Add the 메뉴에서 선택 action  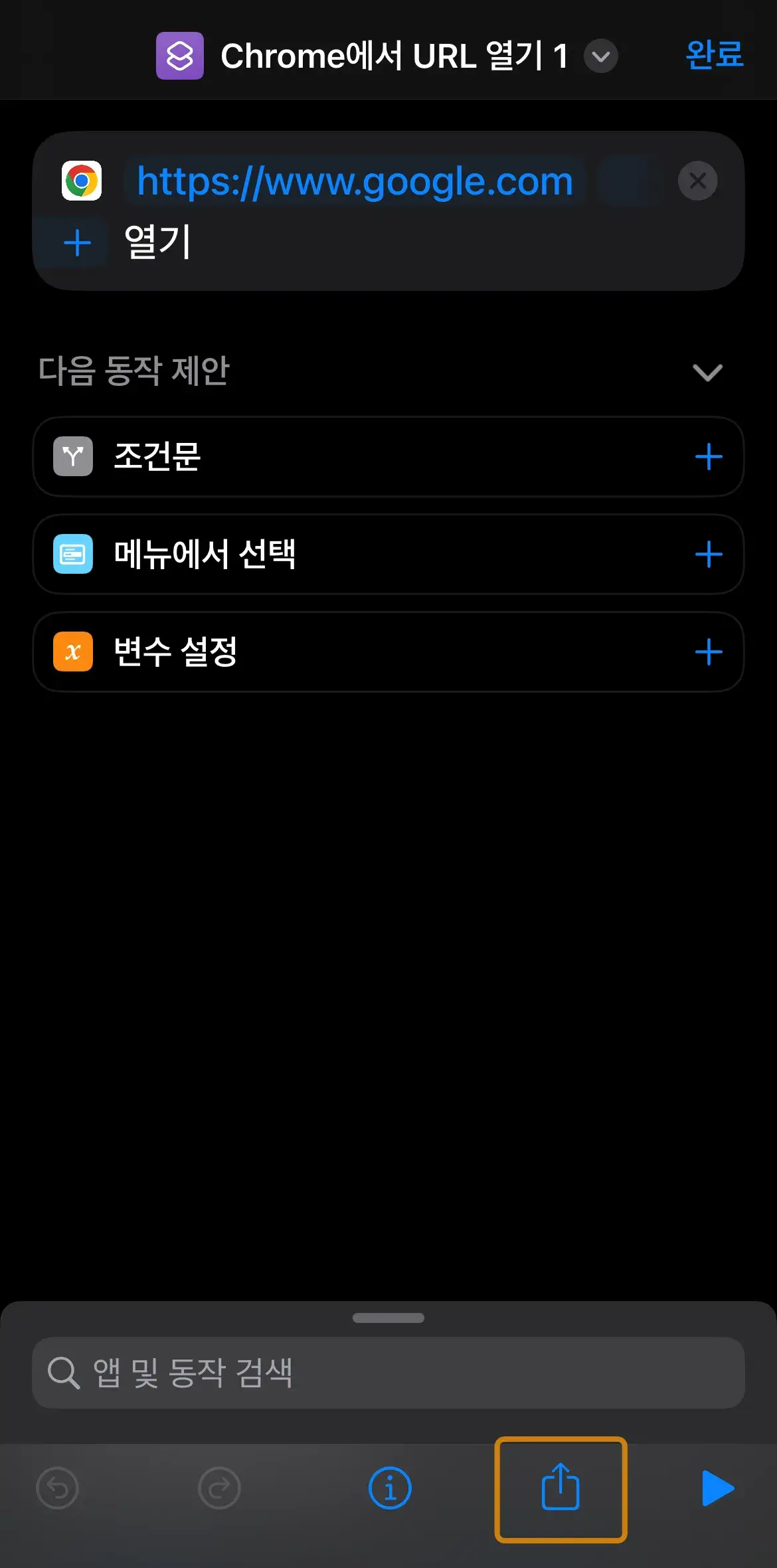(709, 555)
